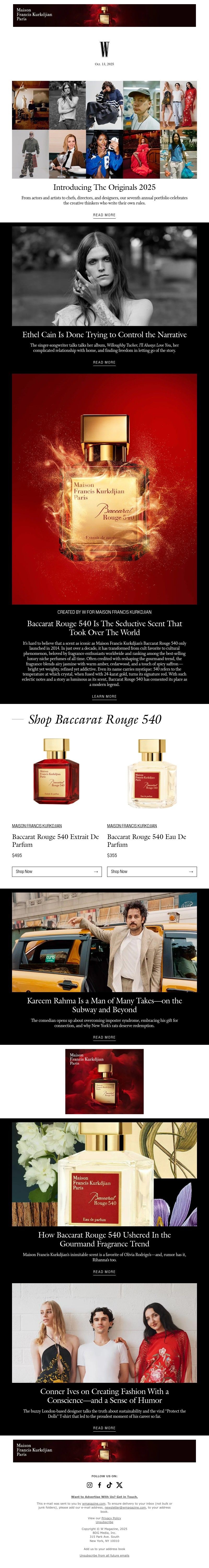209x1568 pixels.
Task: Open the Maison Francis Kurkdjian top banner
Action: tap(104, 15)
